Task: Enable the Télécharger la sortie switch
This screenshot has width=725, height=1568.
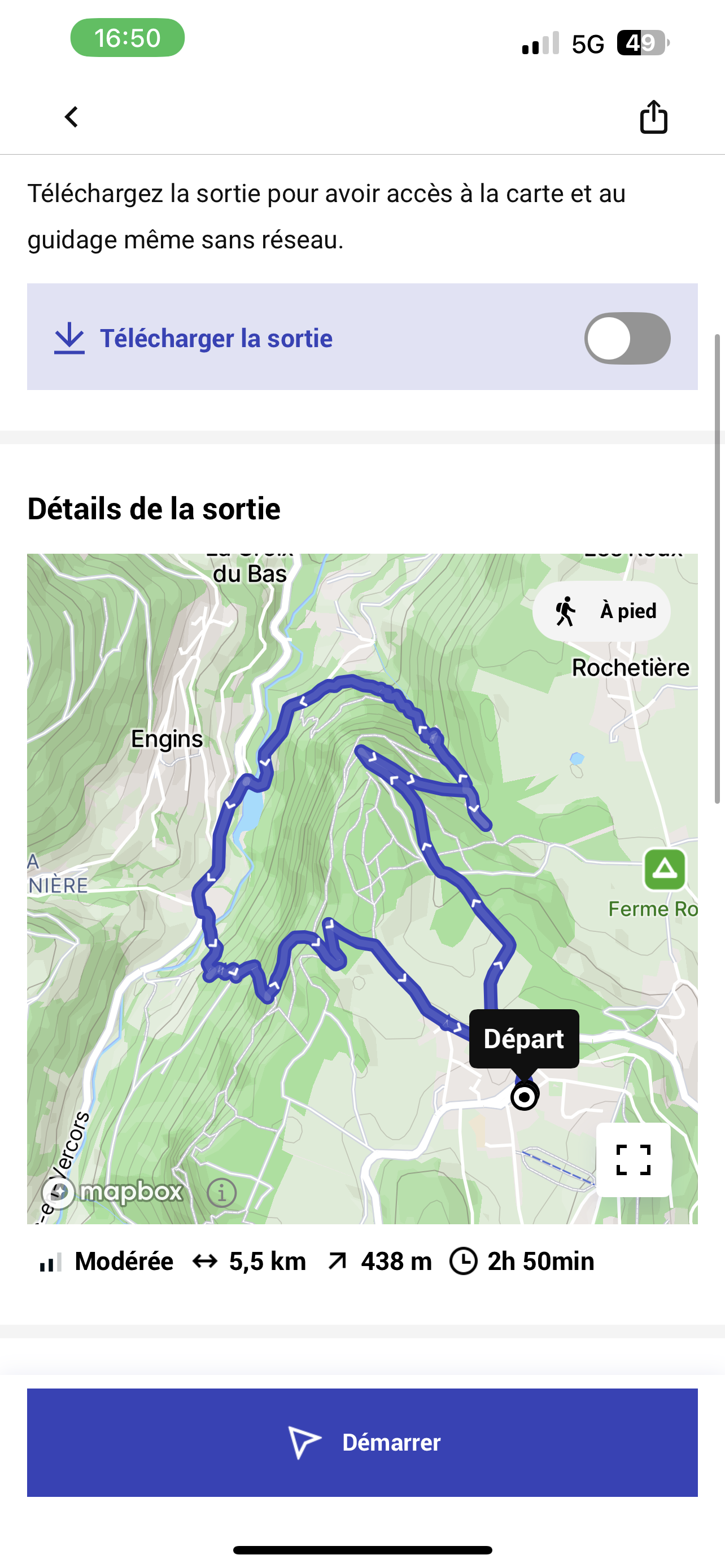Action: (627, 339)
